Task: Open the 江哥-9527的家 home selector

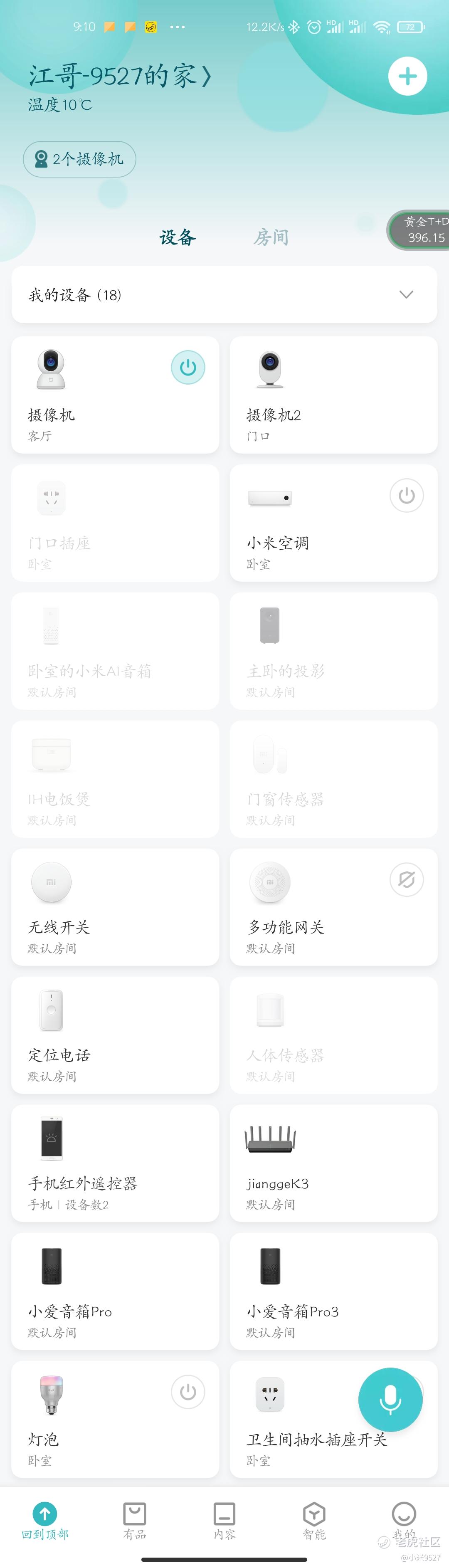Action: [x=120, y=77]
